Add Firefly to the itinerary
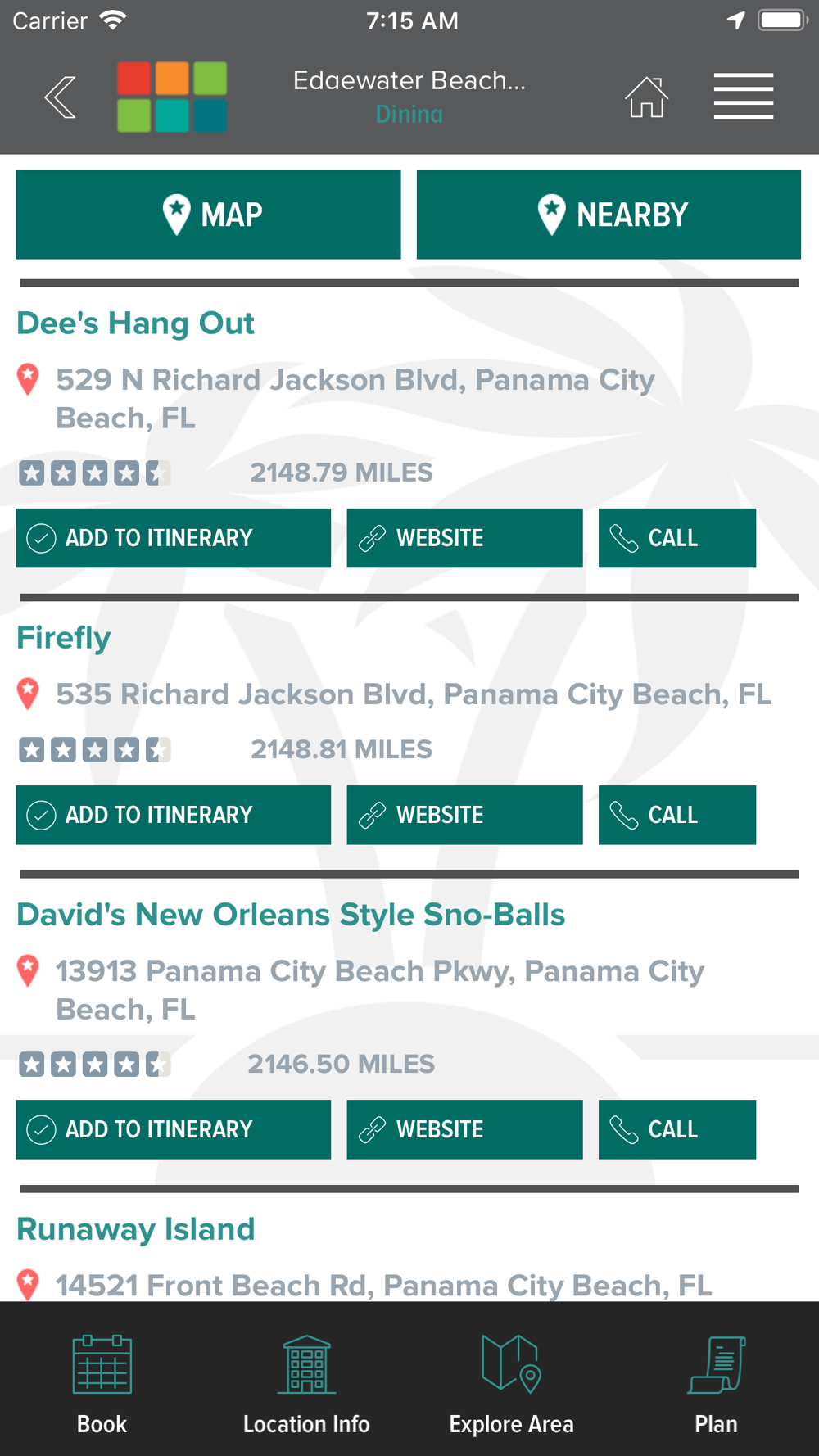Image resolution: width=819 pixels, height=1456 pixels. pos(173,815)
